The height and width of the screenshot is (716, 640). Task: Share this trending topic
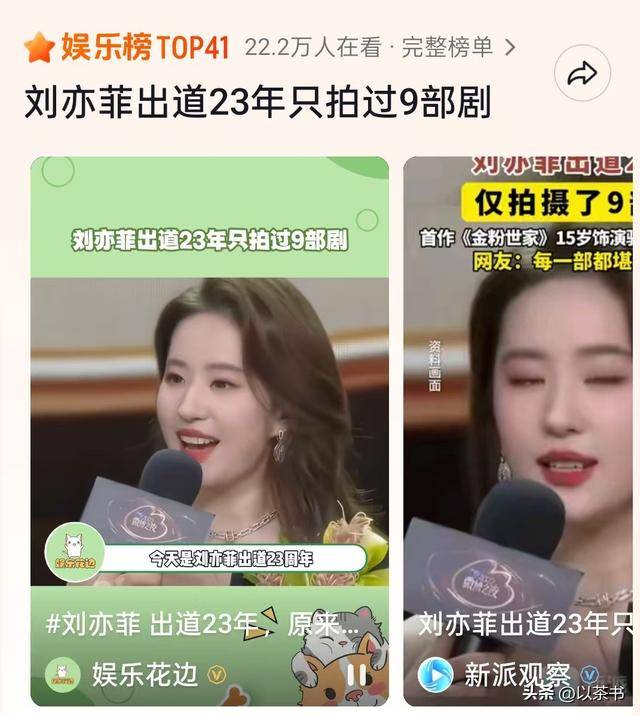(x=581, y=74)
